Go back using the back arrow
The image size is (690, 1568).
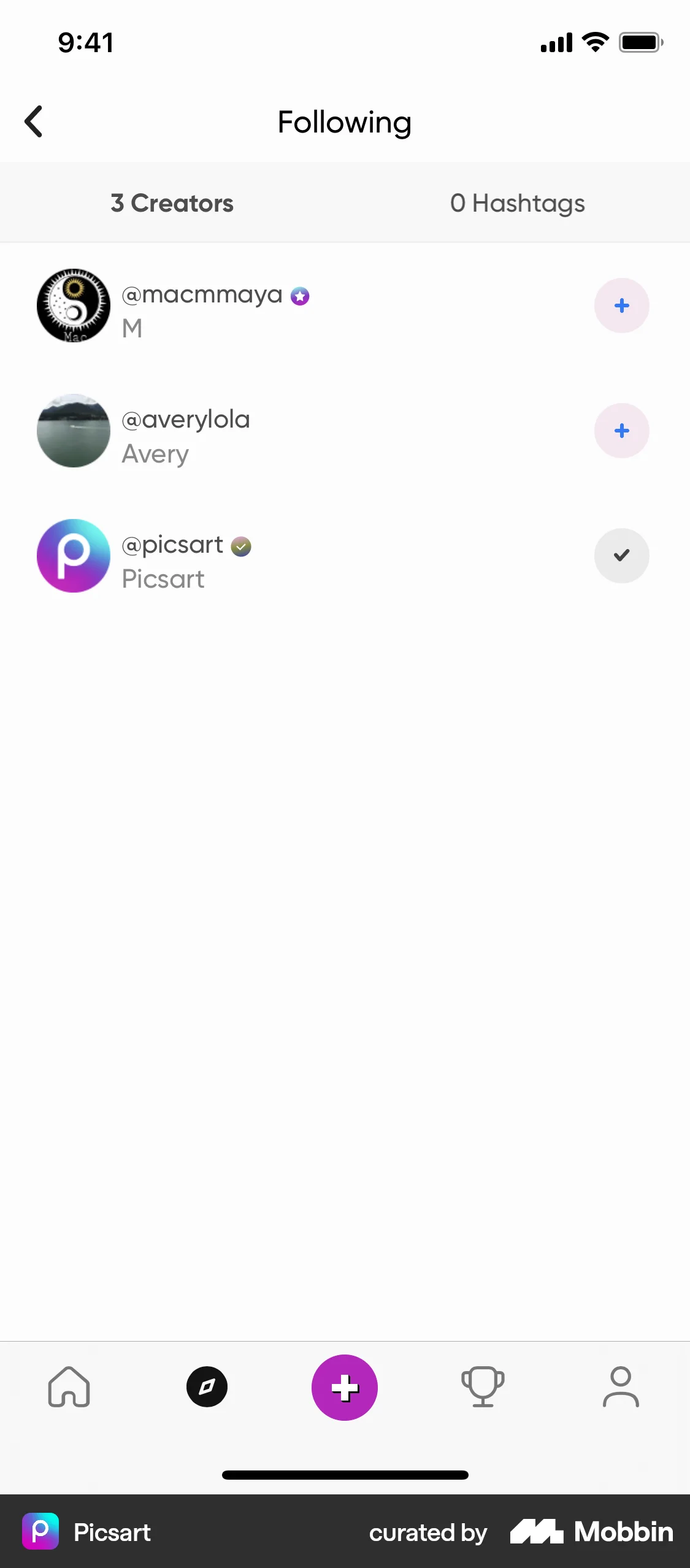(34, 121)
